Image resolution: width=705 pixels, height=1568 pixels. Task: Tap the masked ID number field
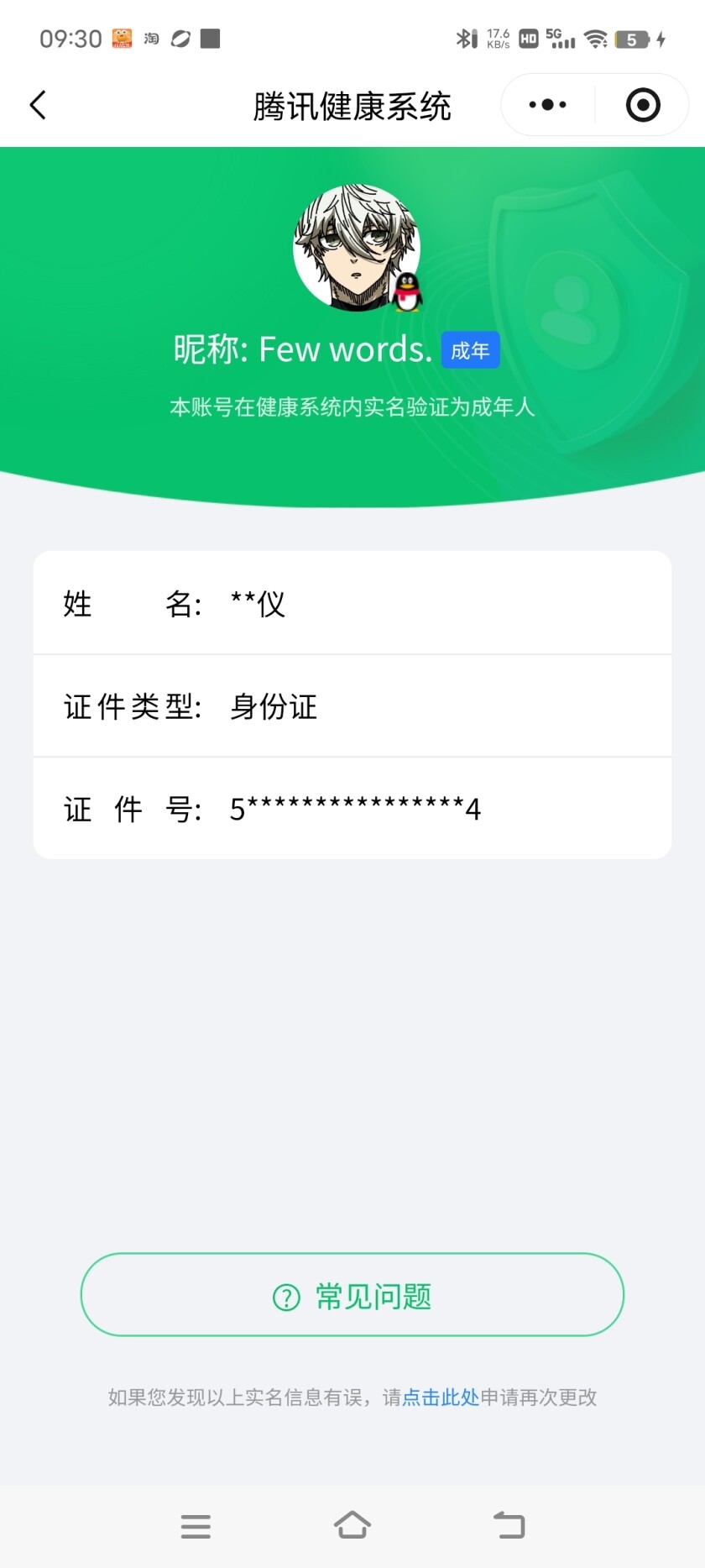tap(352, 809)
